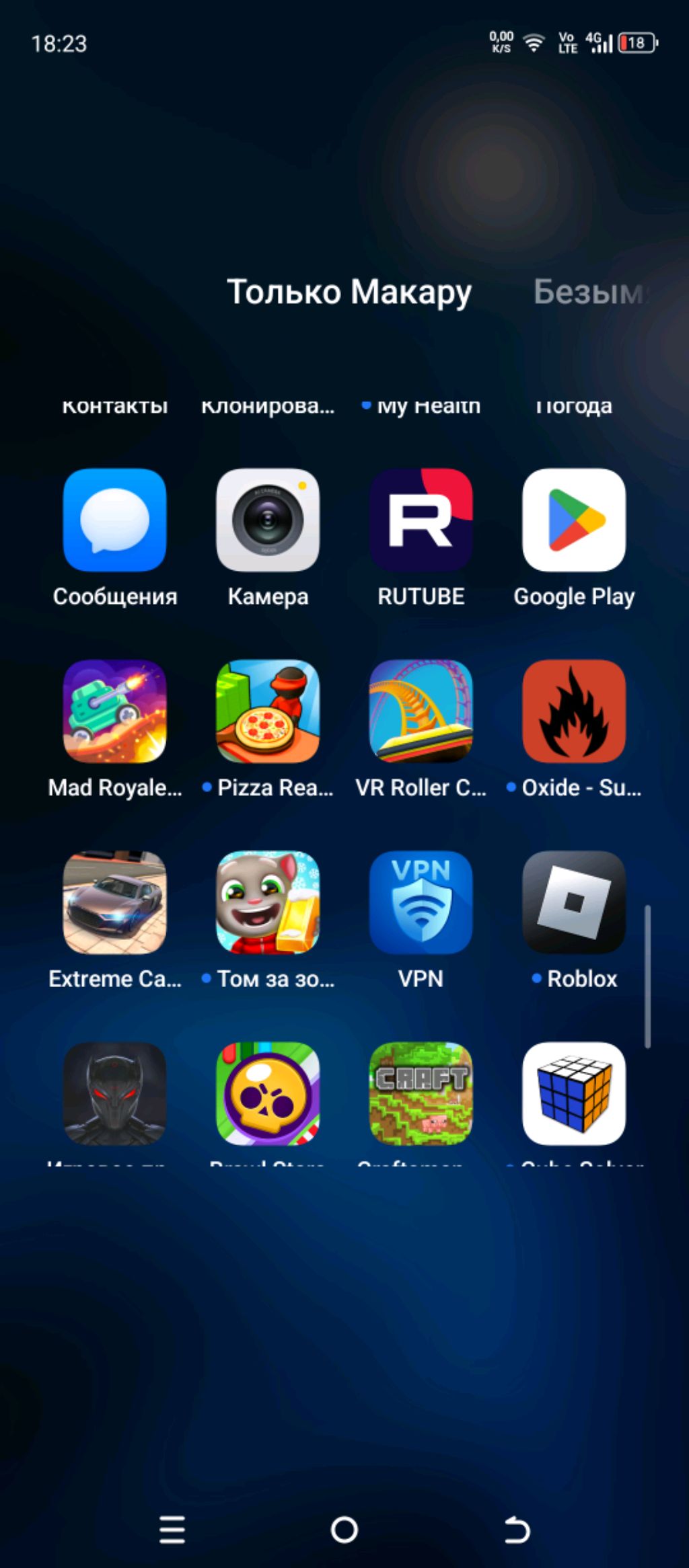The image size is (689, 1568).
Task: Launch the Brawl Stars game
Action: click(x=268, y=1093)
